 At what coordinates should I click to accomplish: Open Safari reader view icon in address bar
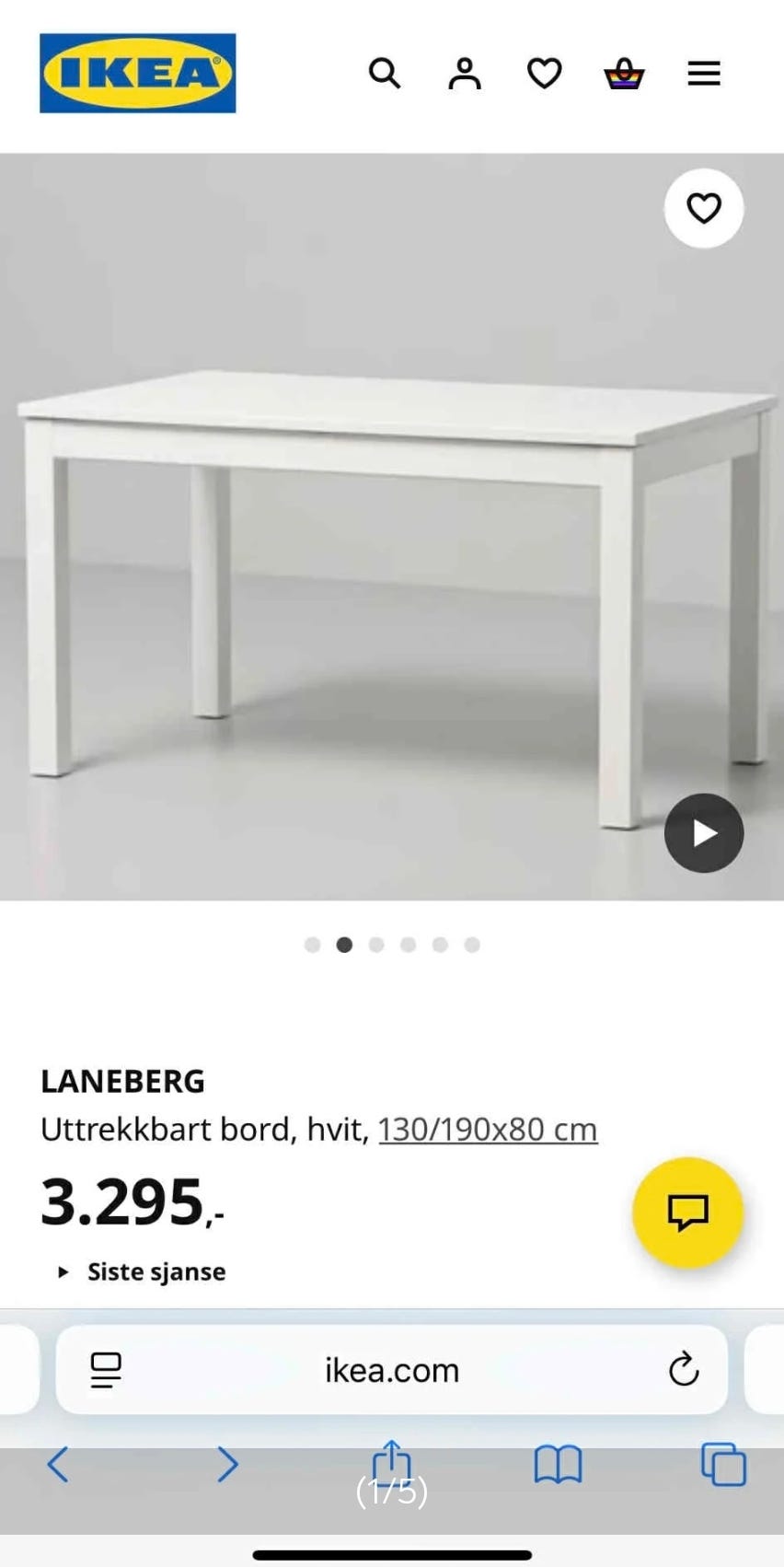click(106, 1369)
